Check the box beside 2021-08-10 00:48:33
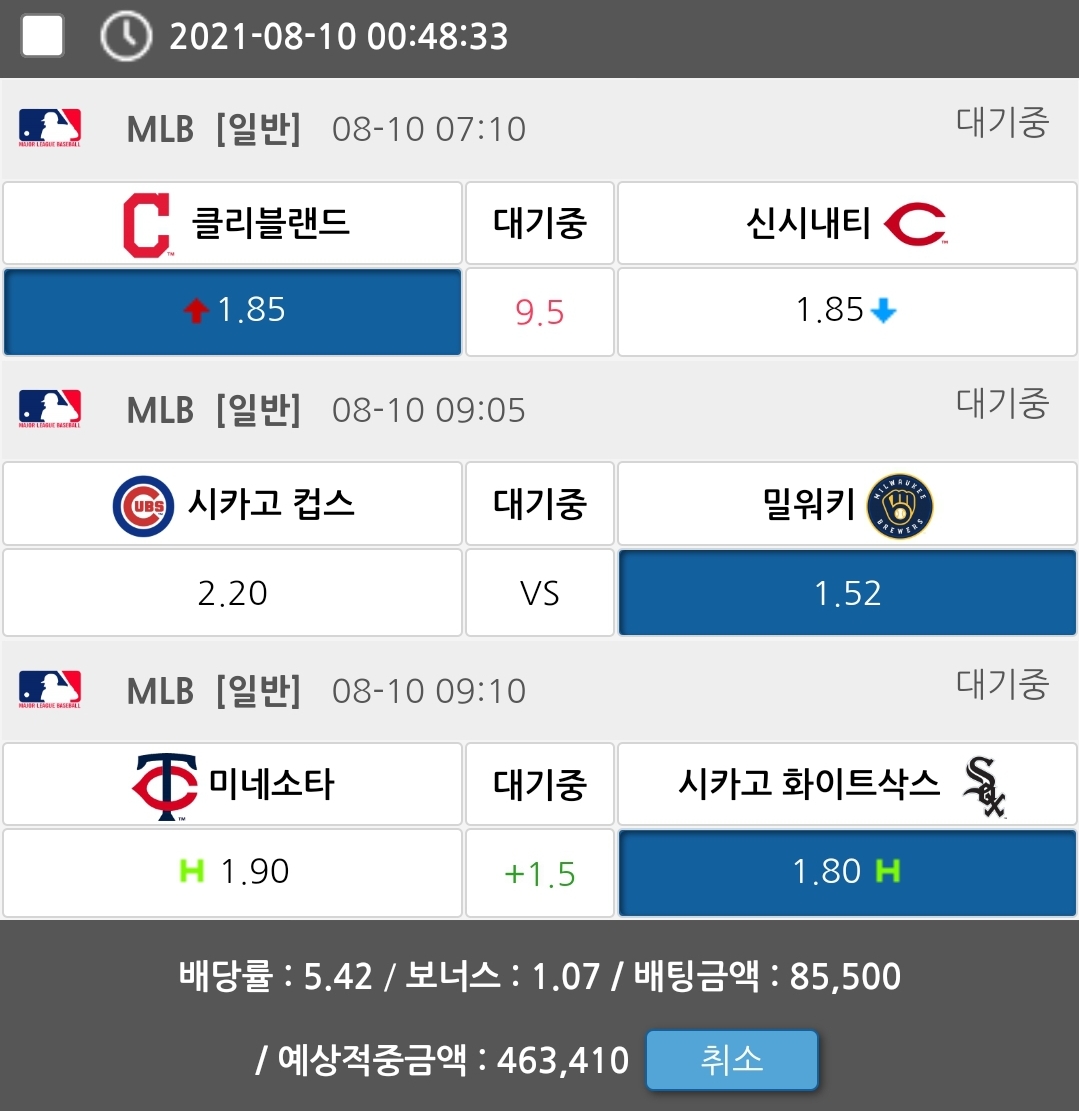This screenshot has width=1079, height=1111. [x=42, y=37]
